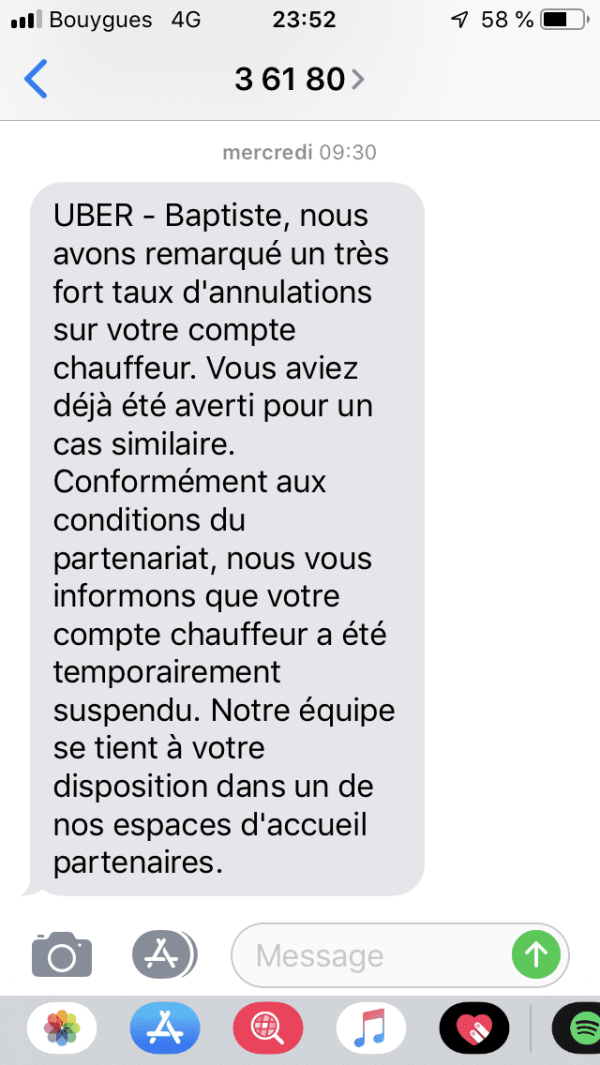This screenshot has height=1065, width=600.
Task: Open the Music app in the drawer
Action: tap(371, 1028)
